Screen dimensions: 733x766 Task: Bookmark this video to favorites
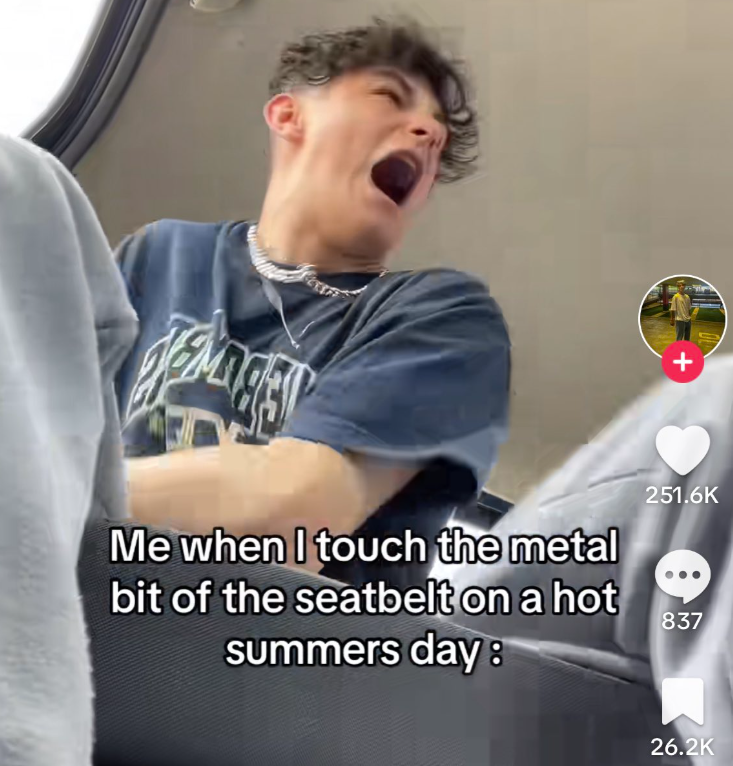click(x=682, y=702)
